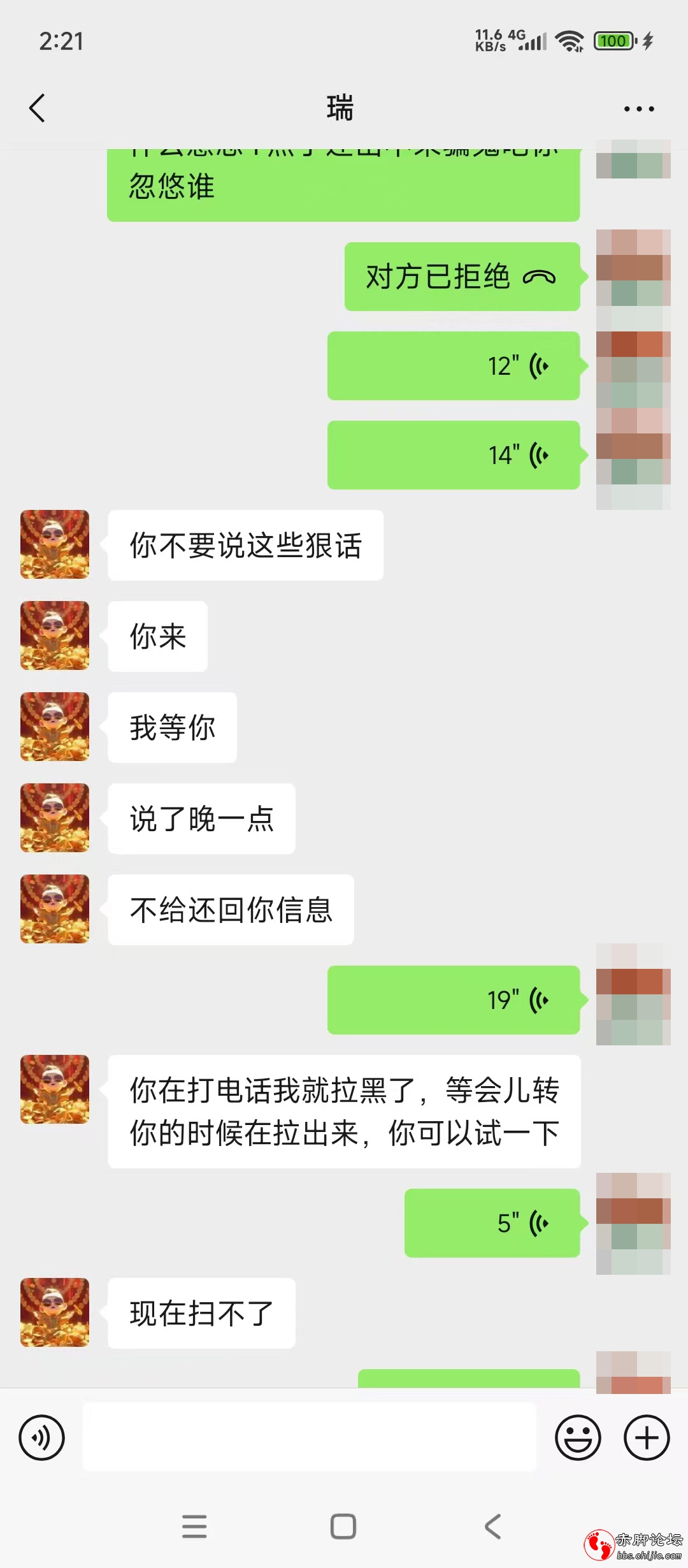Play the 5-second voice message
Image resolution: width=688 pixels, height=1568 pixels.
[491, 1224]
